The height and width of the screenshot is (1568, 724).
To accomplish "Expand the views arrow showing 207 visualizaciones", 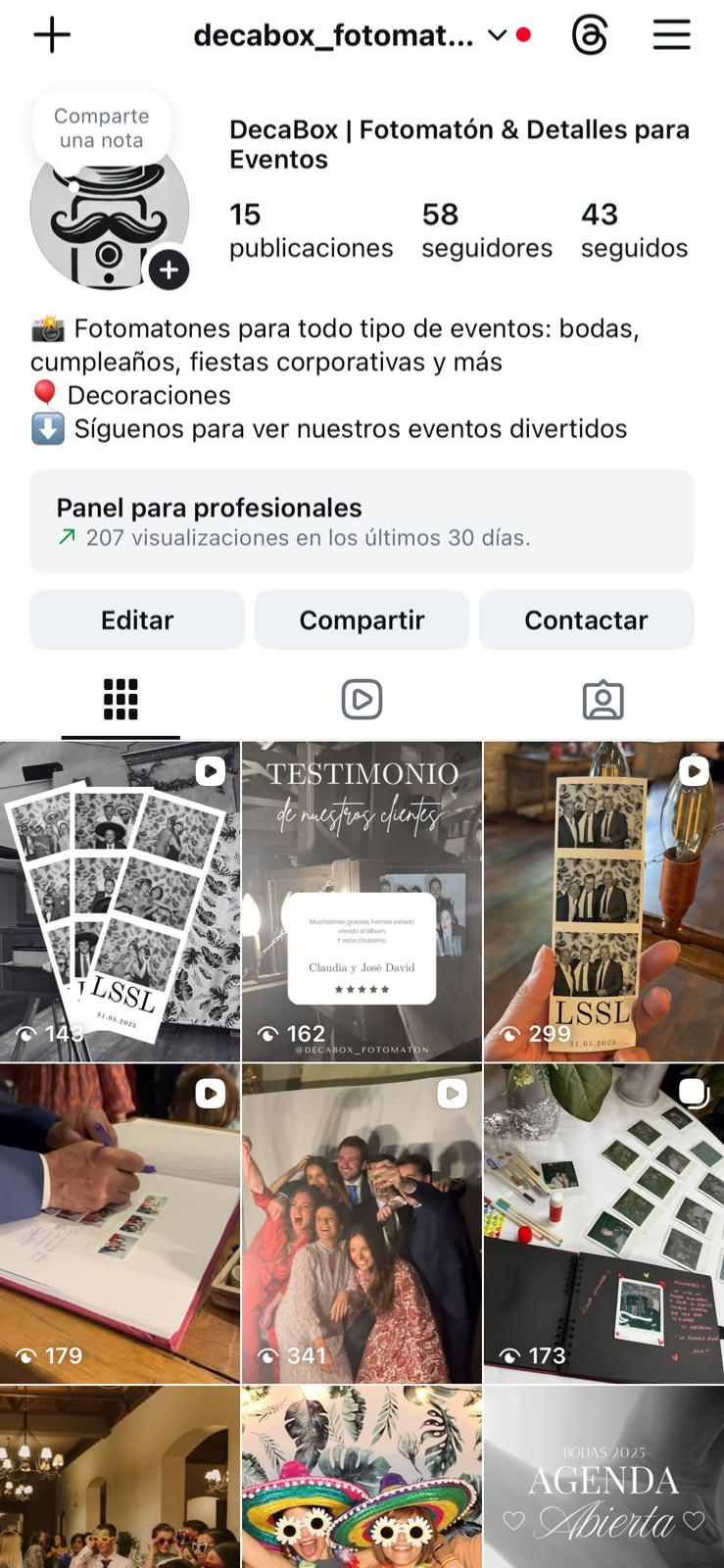I will coord(67,537).
